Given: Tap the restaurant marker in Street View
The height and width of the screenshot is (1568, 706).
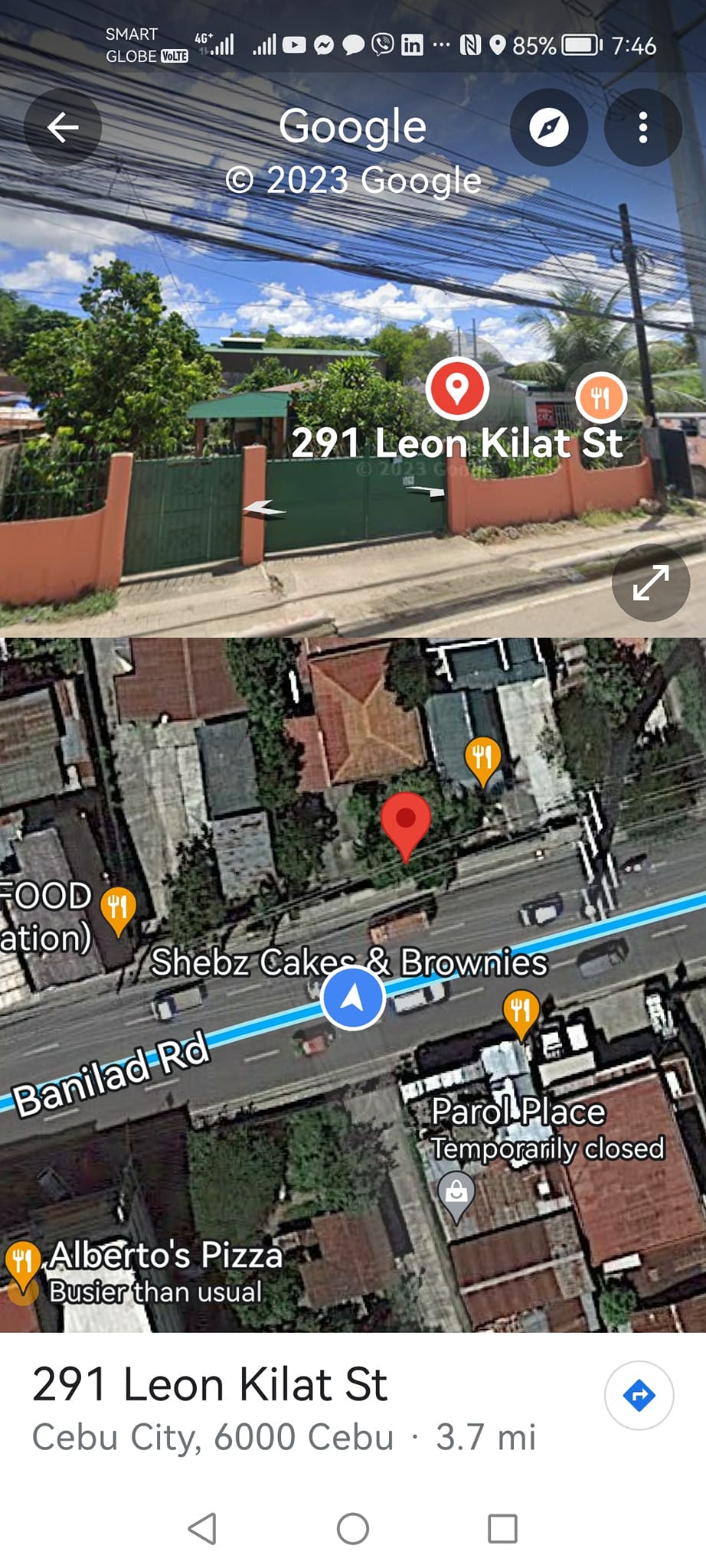Looking at the screenshot, I should 600,398.
